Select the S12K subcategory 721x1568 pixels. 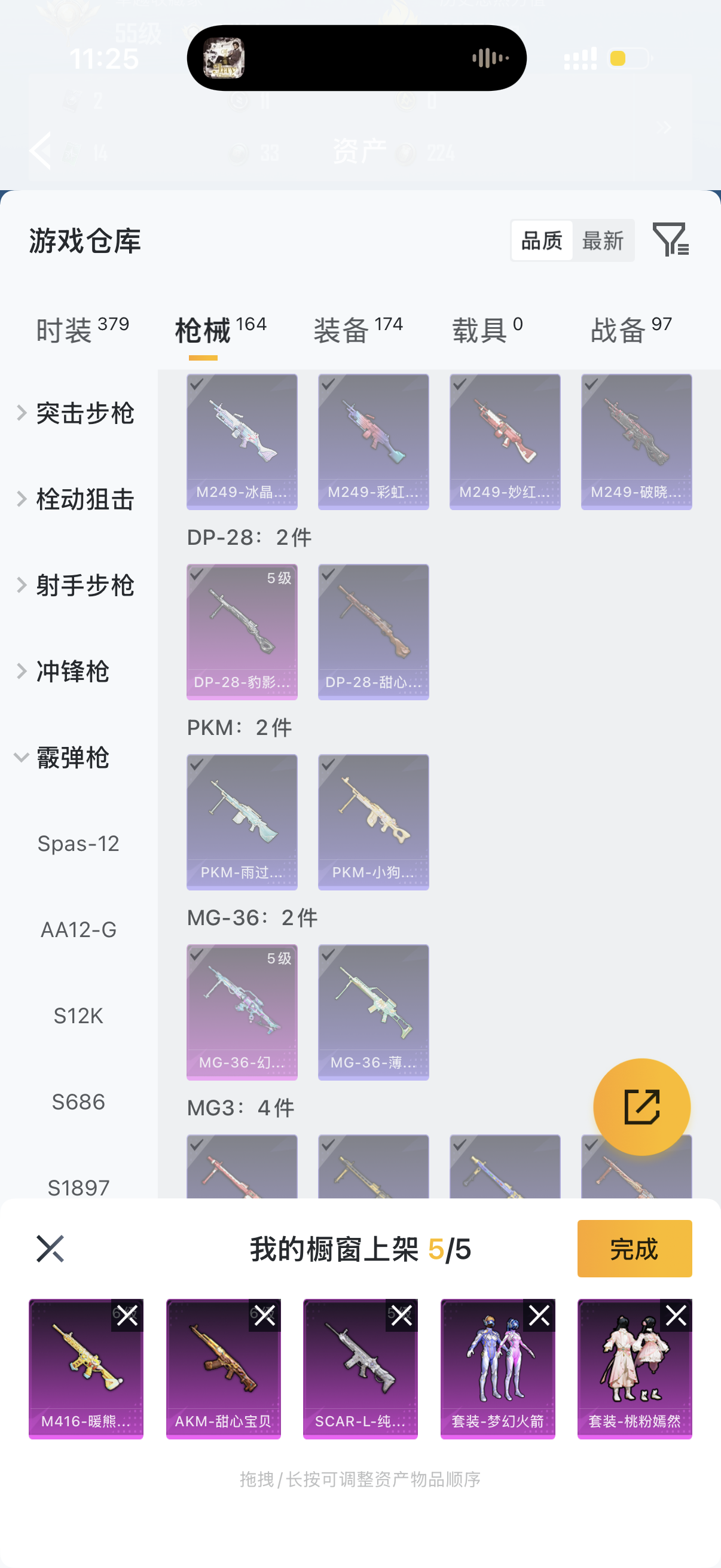point(78,1016)
